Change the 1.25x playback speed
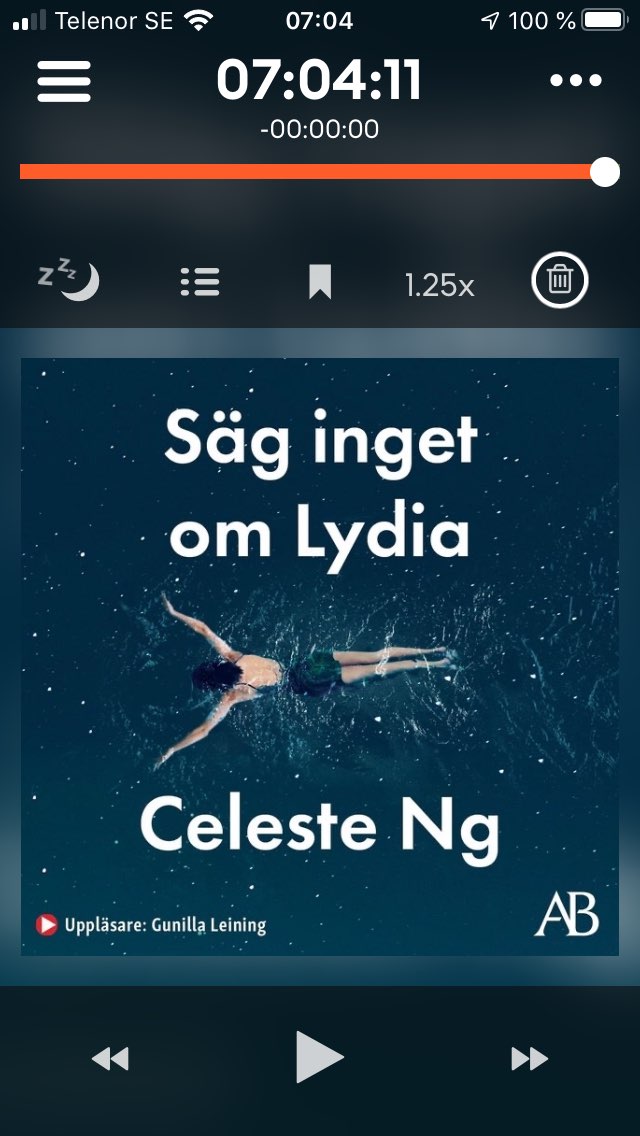Image resolution: width=640 pixels, height=1136 pixels. pyautogui.click(x=440, y=285)
